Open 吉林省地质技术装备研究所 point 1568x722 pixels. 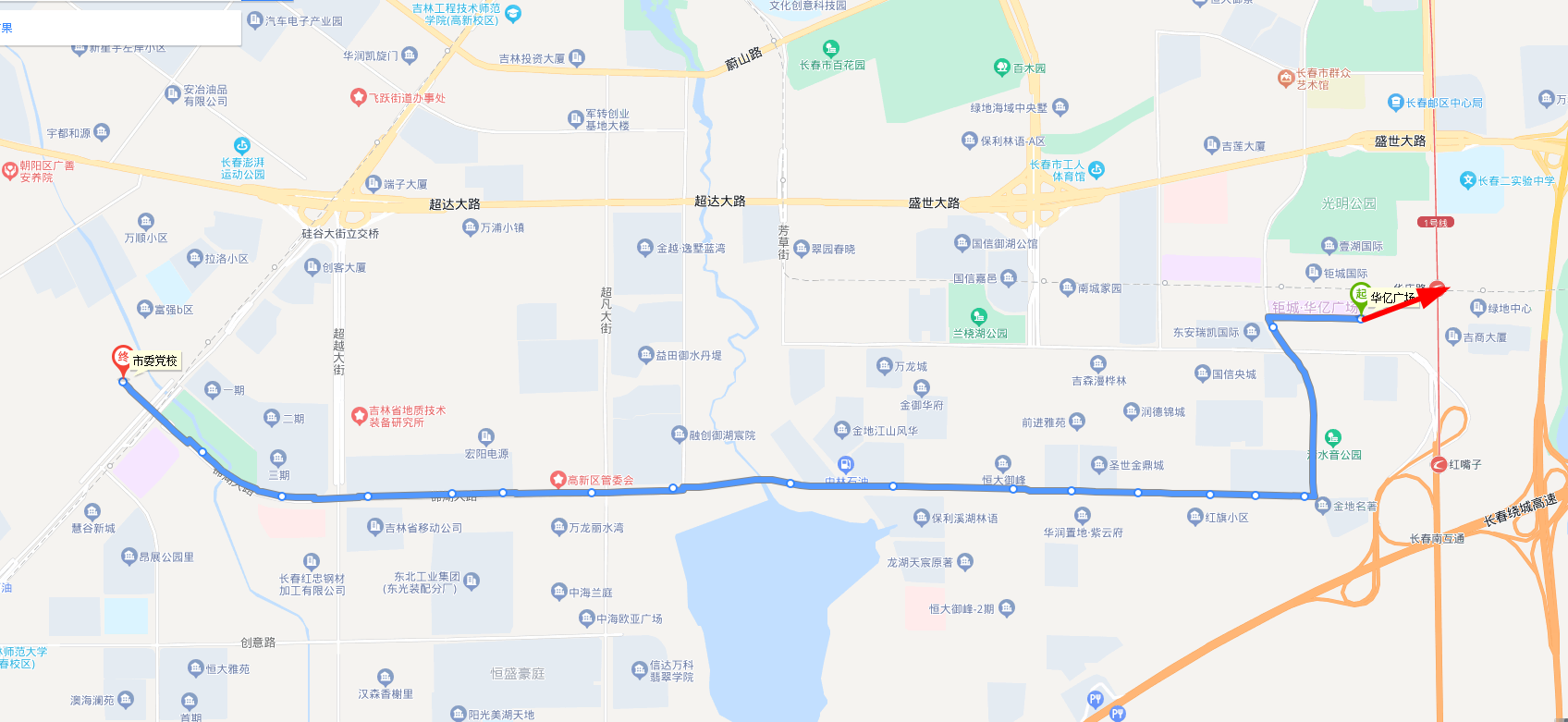pyautogui.click(x=359, y=416)
